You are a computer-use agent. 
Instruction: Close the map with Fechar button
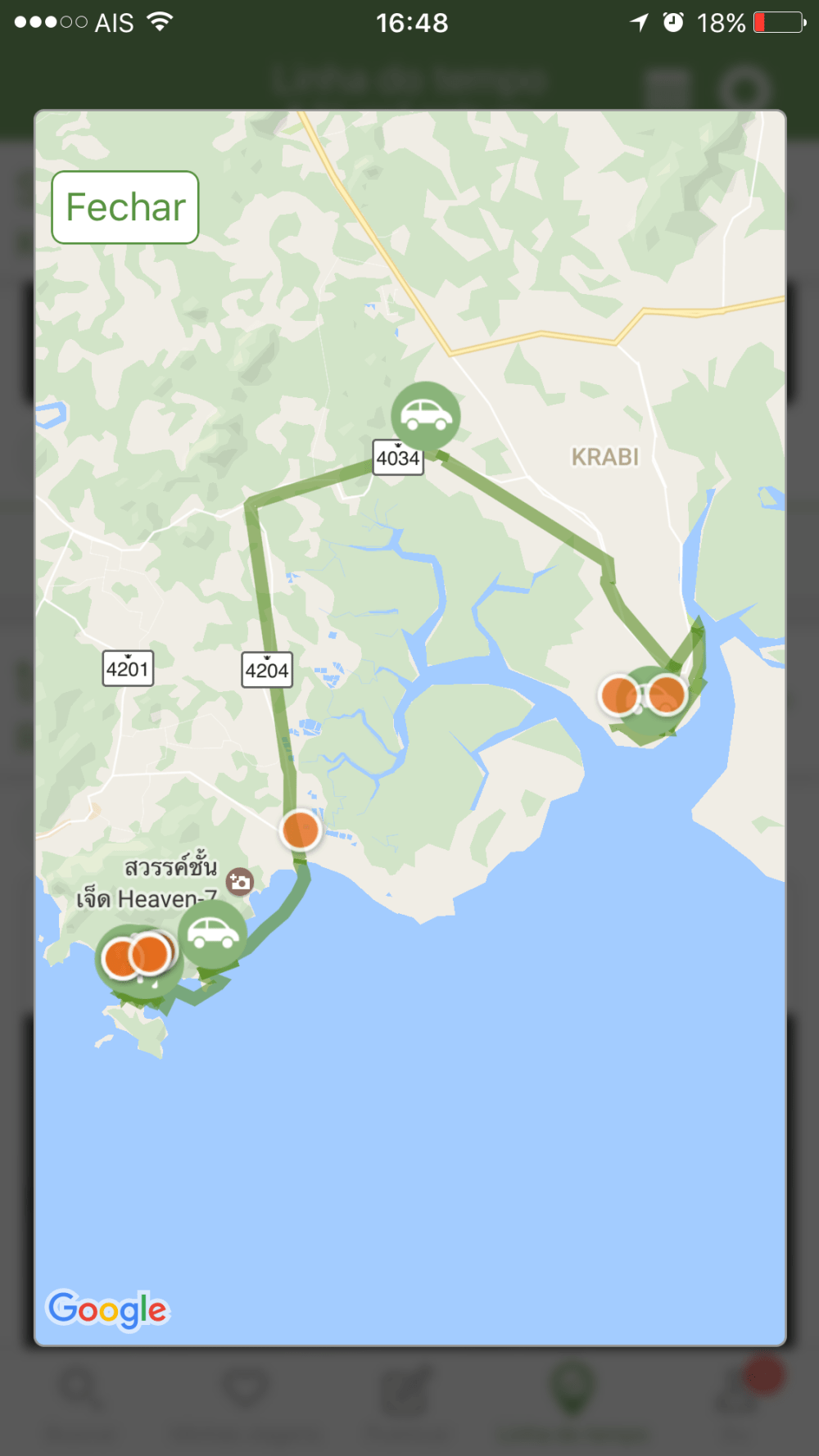(125, 207)
